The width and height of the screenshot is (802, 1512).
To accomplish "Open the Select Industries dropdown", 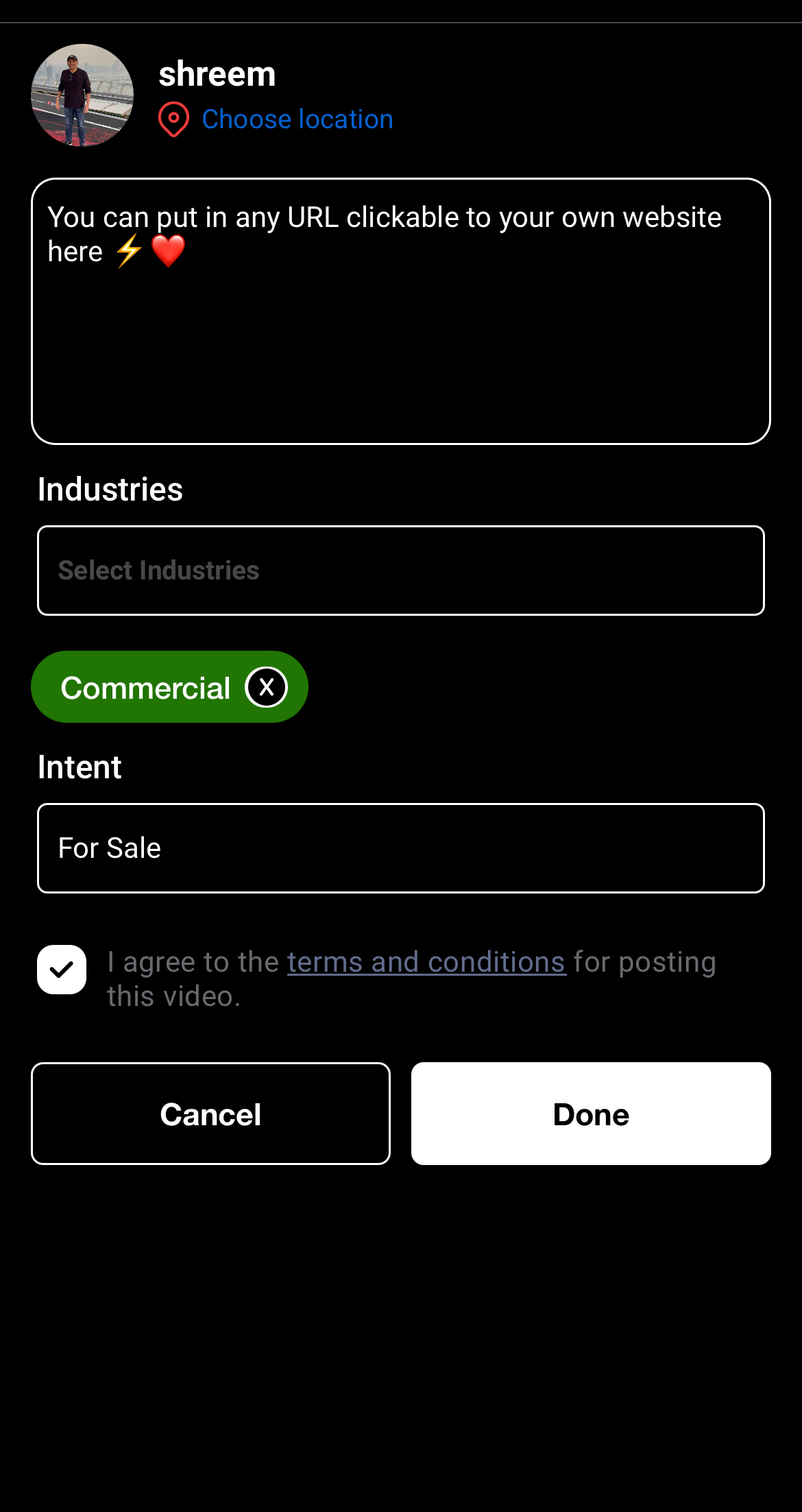I will 401,571.
